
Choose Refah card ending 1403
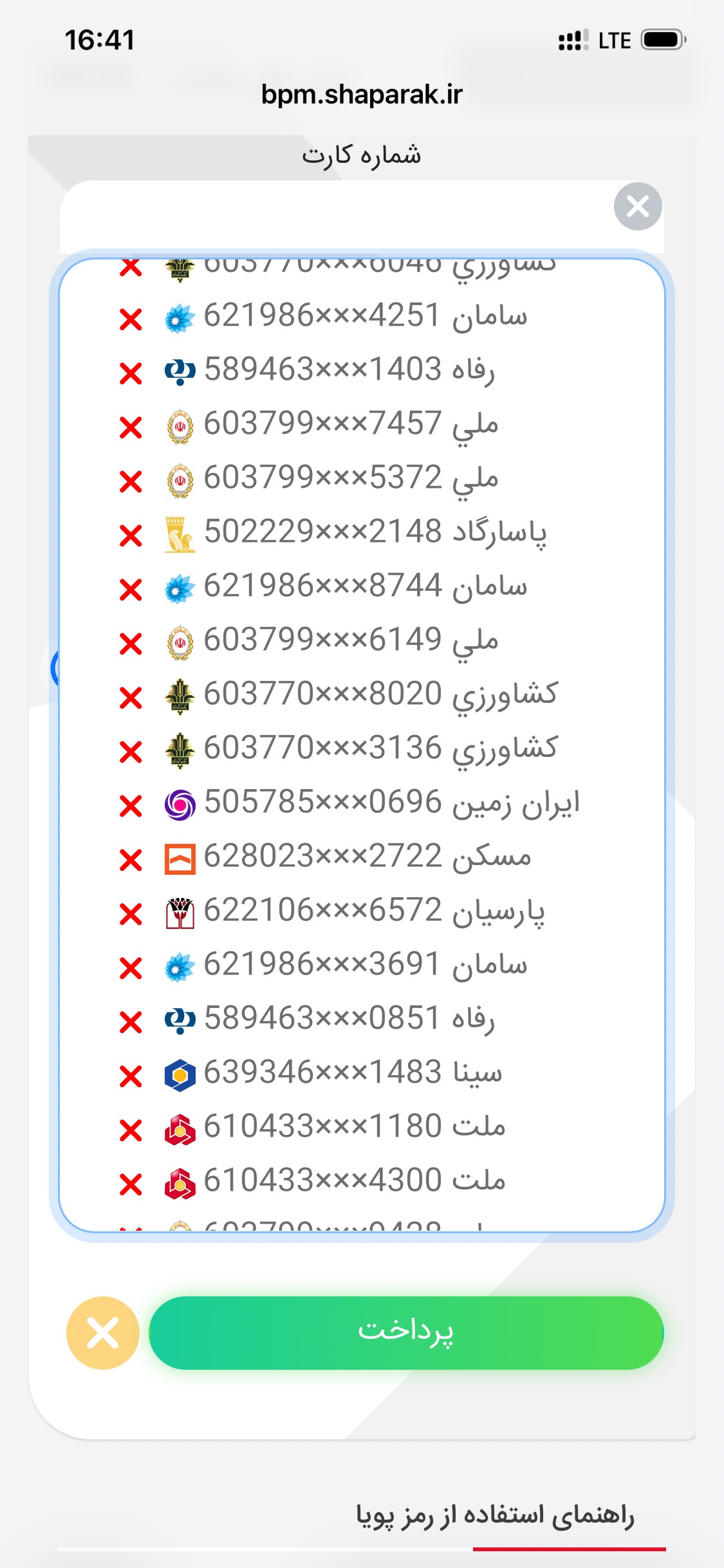[349, 370]
